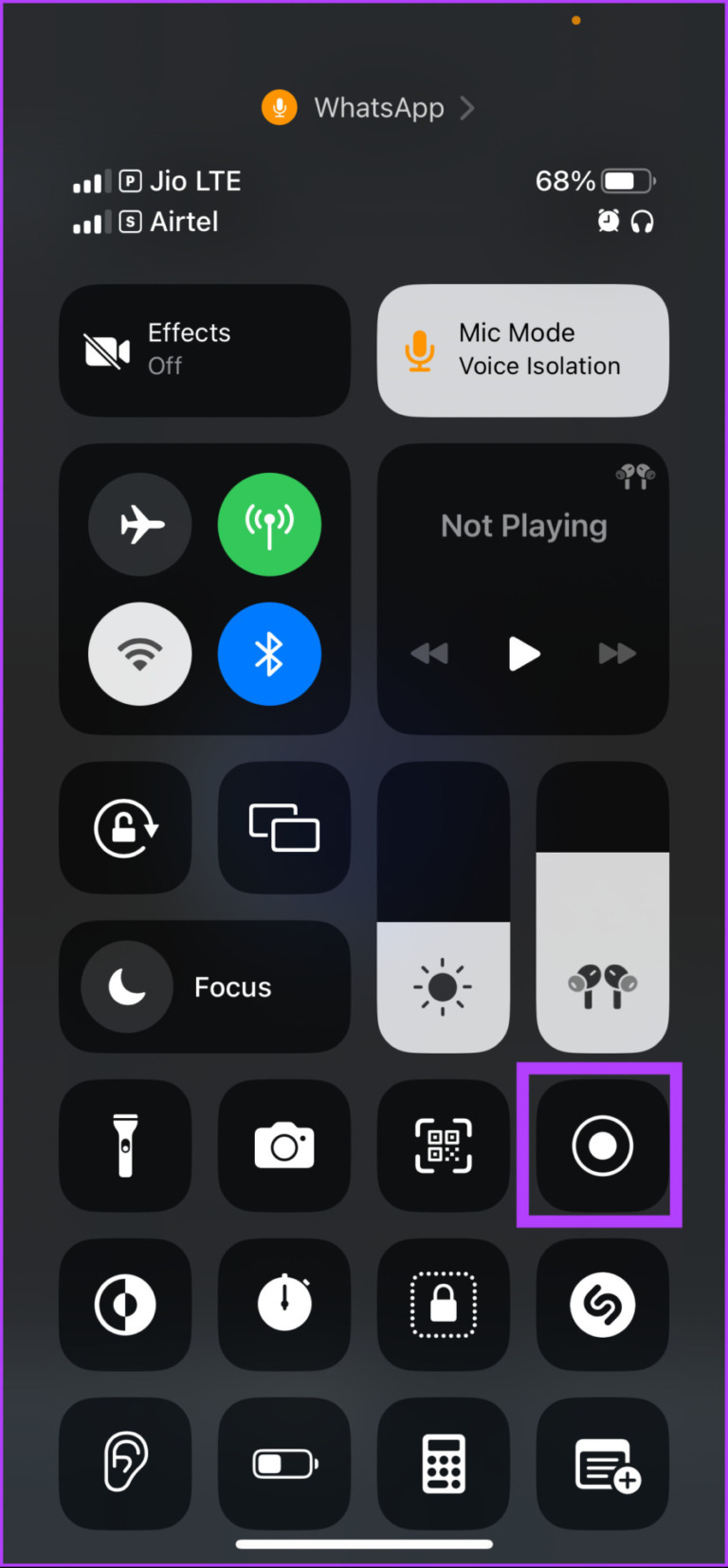This screenshot has height=1568, width=728.
Task: Open Screen Mirroring
Action: click(284, 827)
